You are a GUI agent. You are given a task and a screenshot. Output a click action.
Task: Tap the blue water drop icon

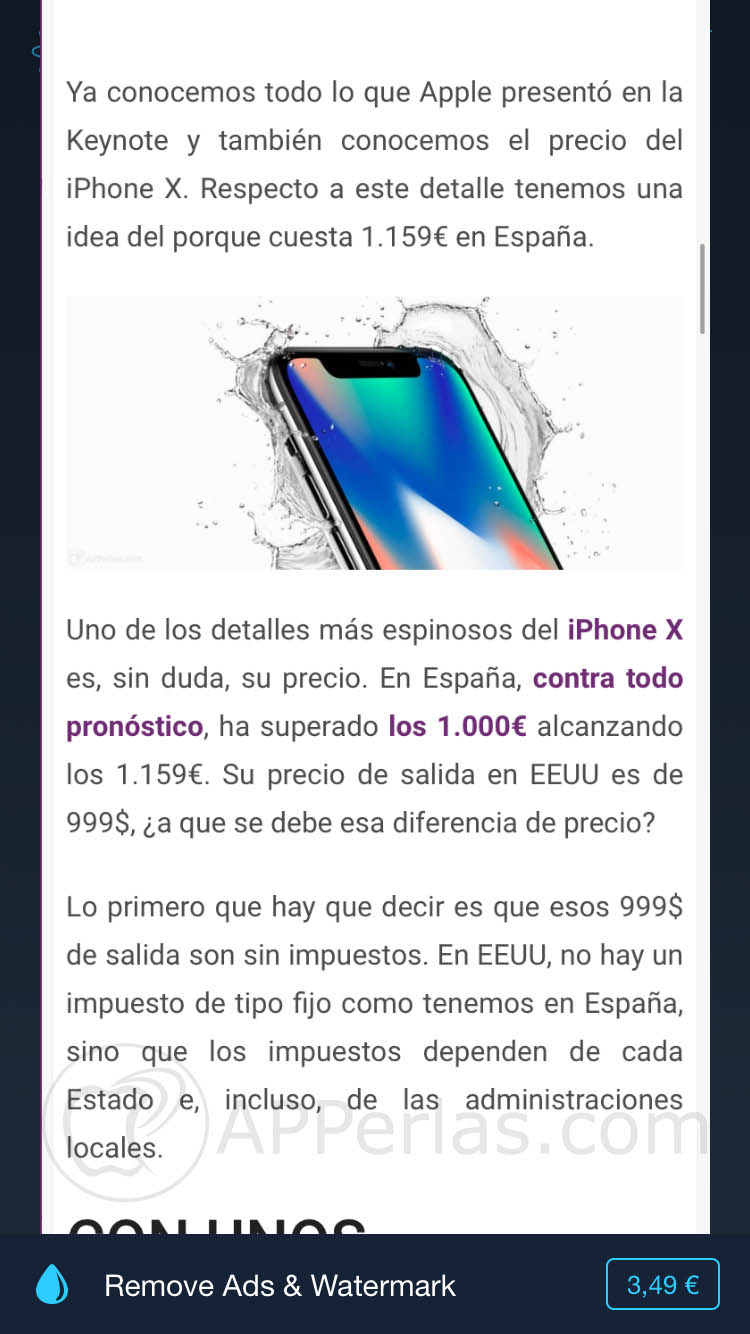tap(54, 1284)
